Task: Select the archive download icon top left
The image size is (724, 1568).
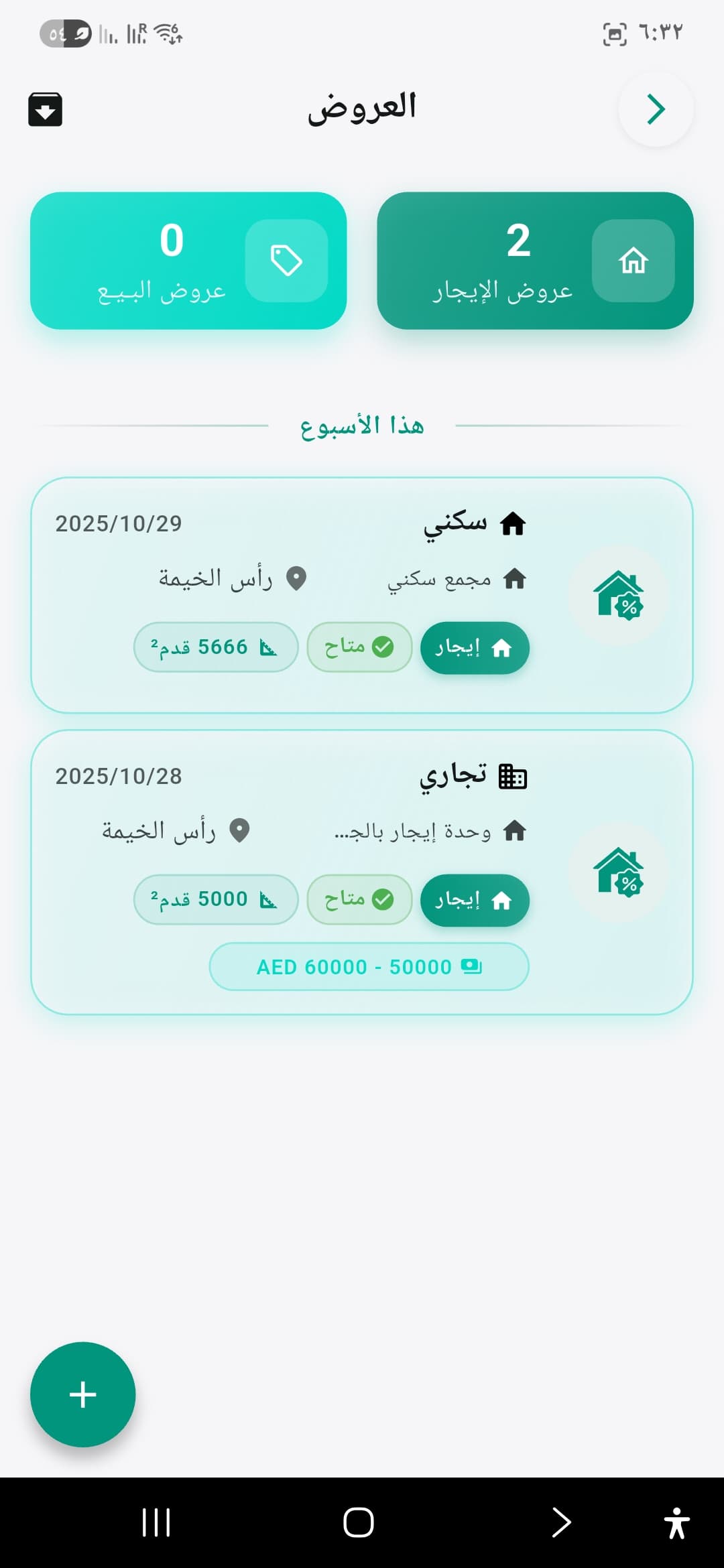Action: pos(45,108)
